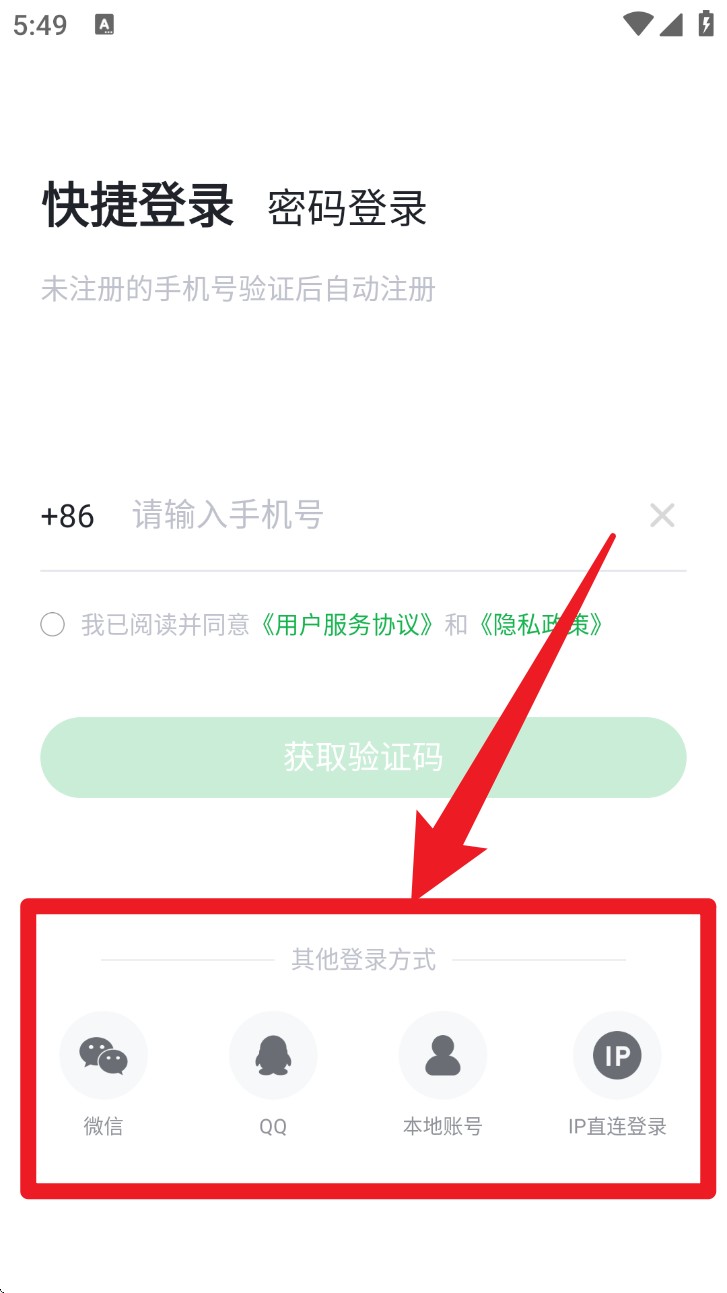The height and width of the screenshot is (1293, 727).
Task: Check the agreement checkbox
Action: coord(53,625)
